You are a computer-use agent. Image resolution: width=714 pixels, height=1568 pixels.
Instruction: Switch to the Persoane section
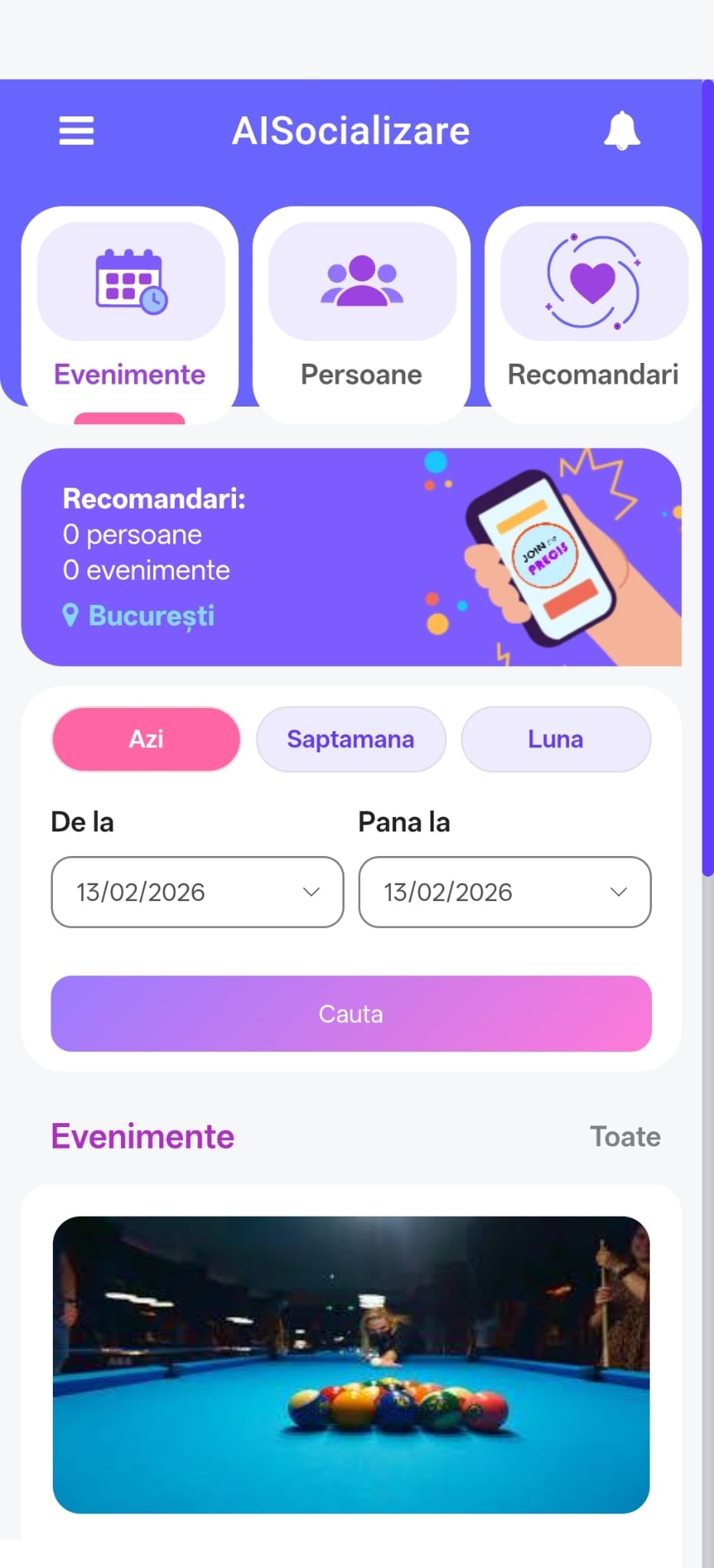pyautogui.click(x=362, y=314)
